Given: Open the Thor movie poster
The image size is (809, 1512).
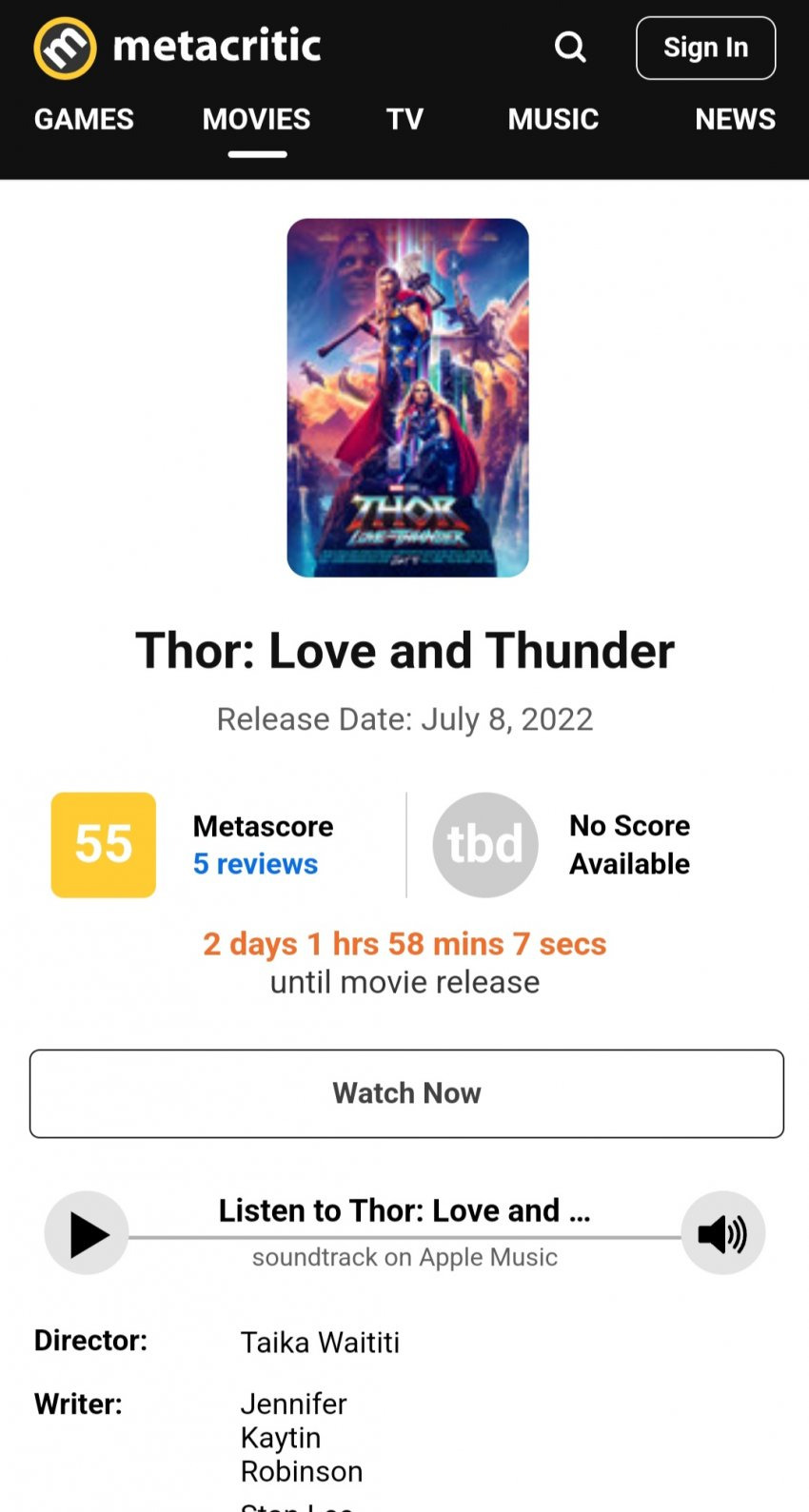Looking at the screenshot, I should pyautogui.click(x=407, y=398).
